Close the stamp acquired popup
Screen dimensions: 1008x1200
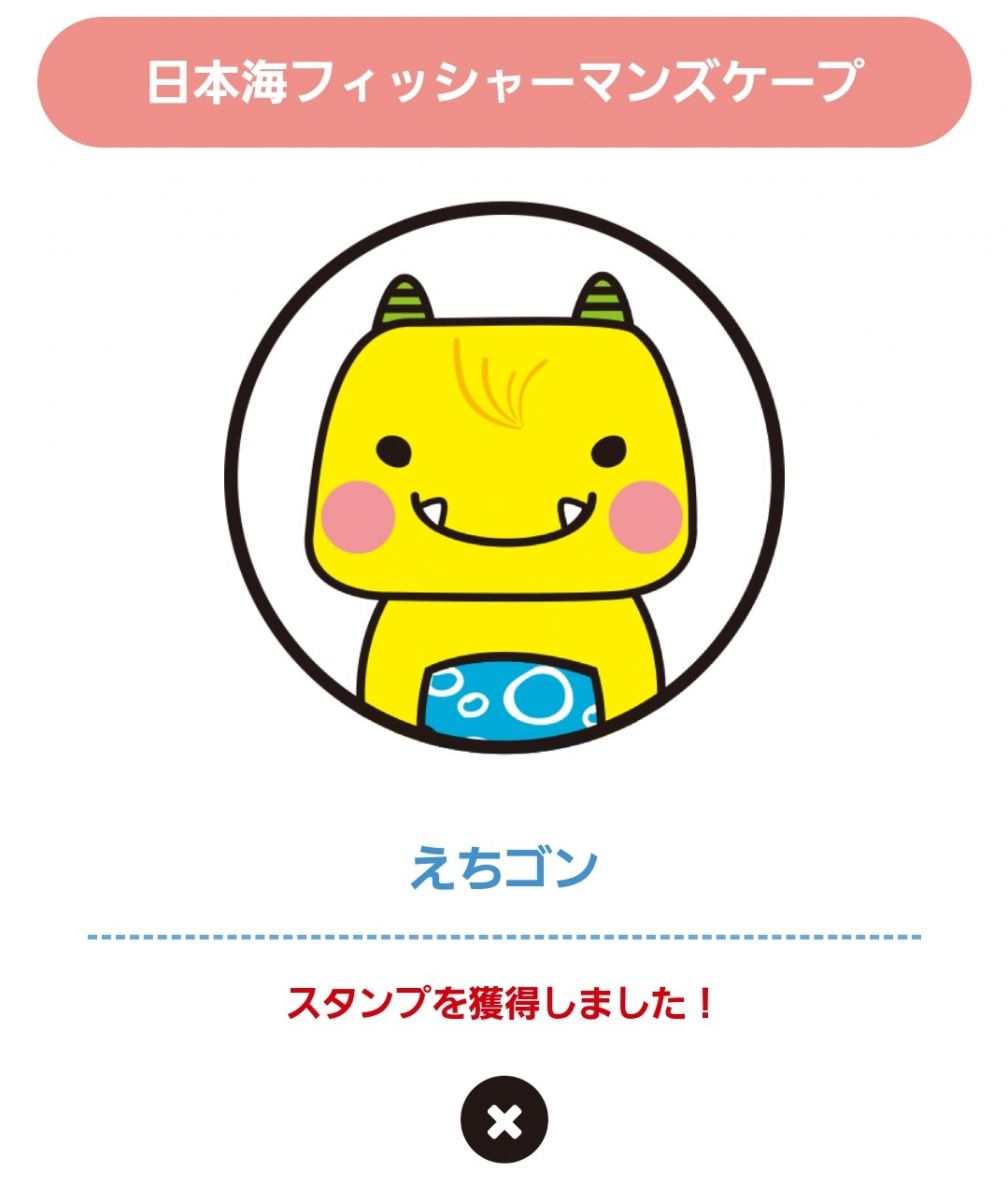[x=504, y=1120]
